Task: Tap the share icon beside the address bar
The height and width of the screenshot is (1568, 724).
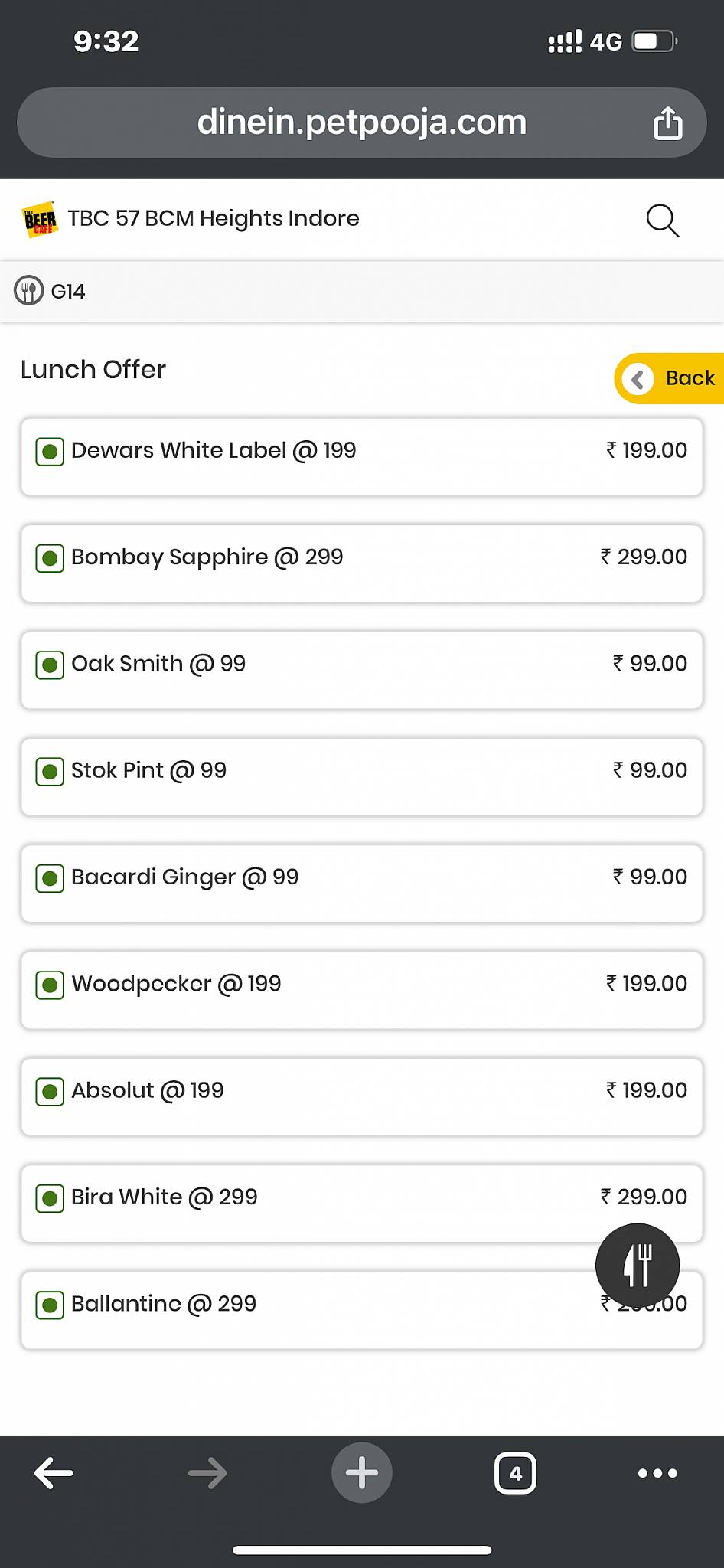Action: point(669,122)
